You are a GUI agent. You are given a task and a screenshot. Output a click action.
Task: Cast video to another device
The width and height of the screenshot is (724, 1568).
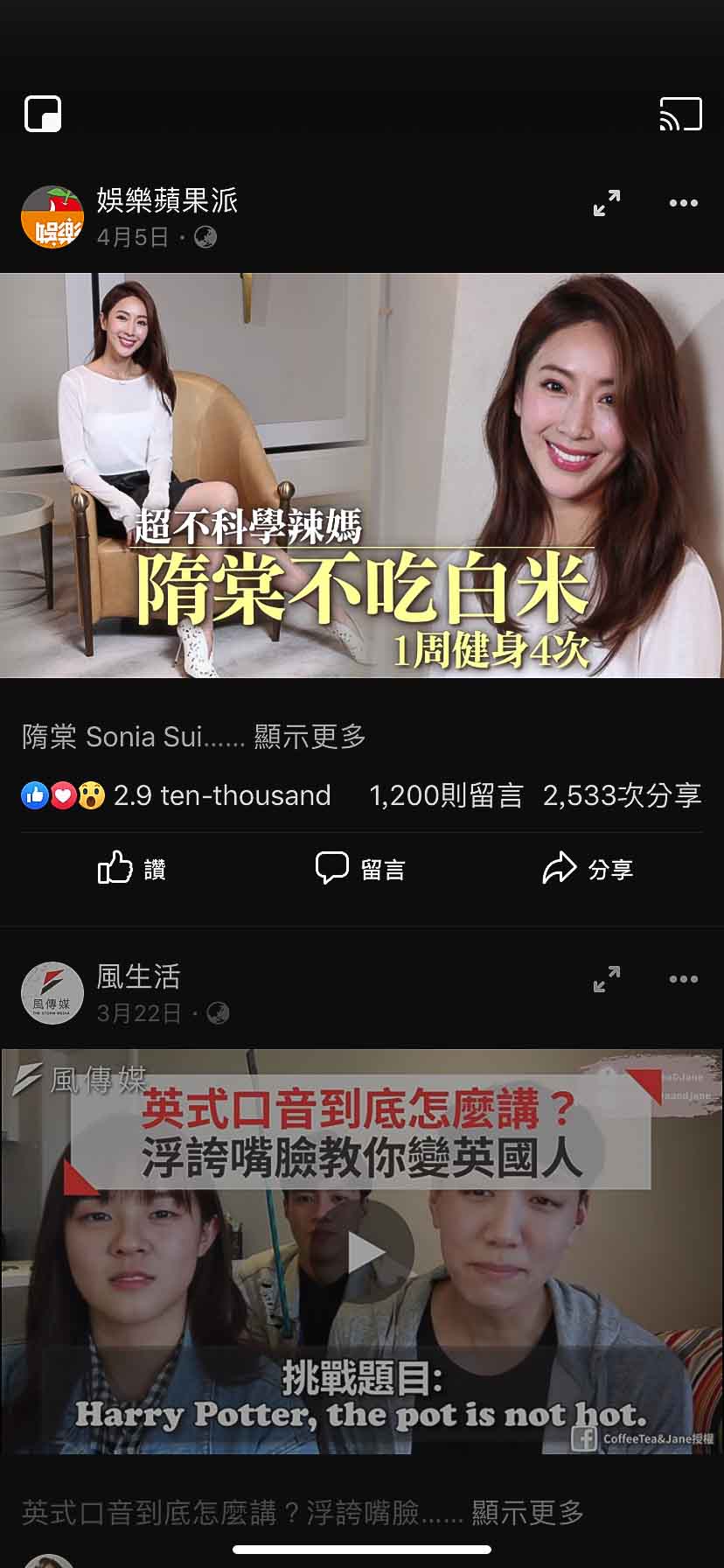[680, 114]
